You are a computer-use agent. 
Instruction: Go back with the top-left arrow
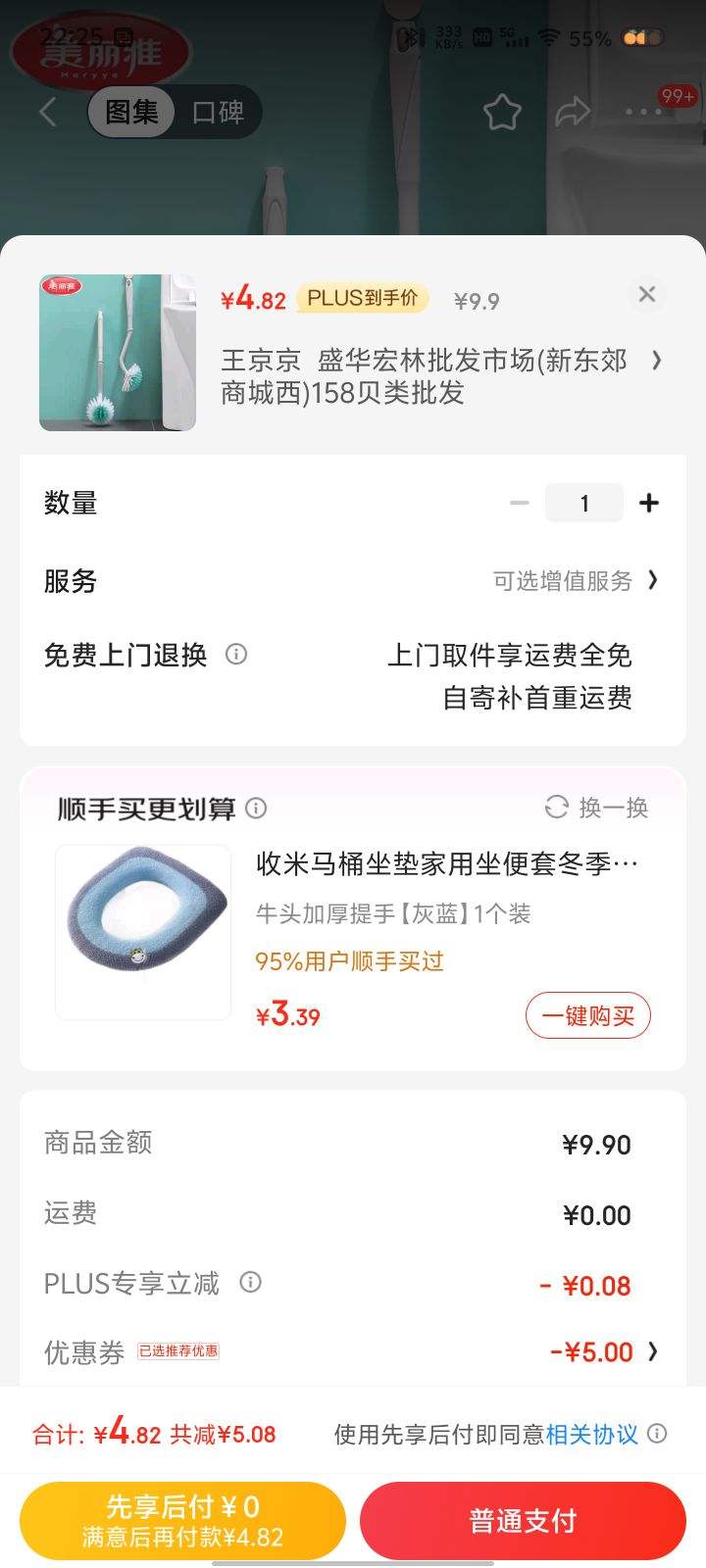47,112
